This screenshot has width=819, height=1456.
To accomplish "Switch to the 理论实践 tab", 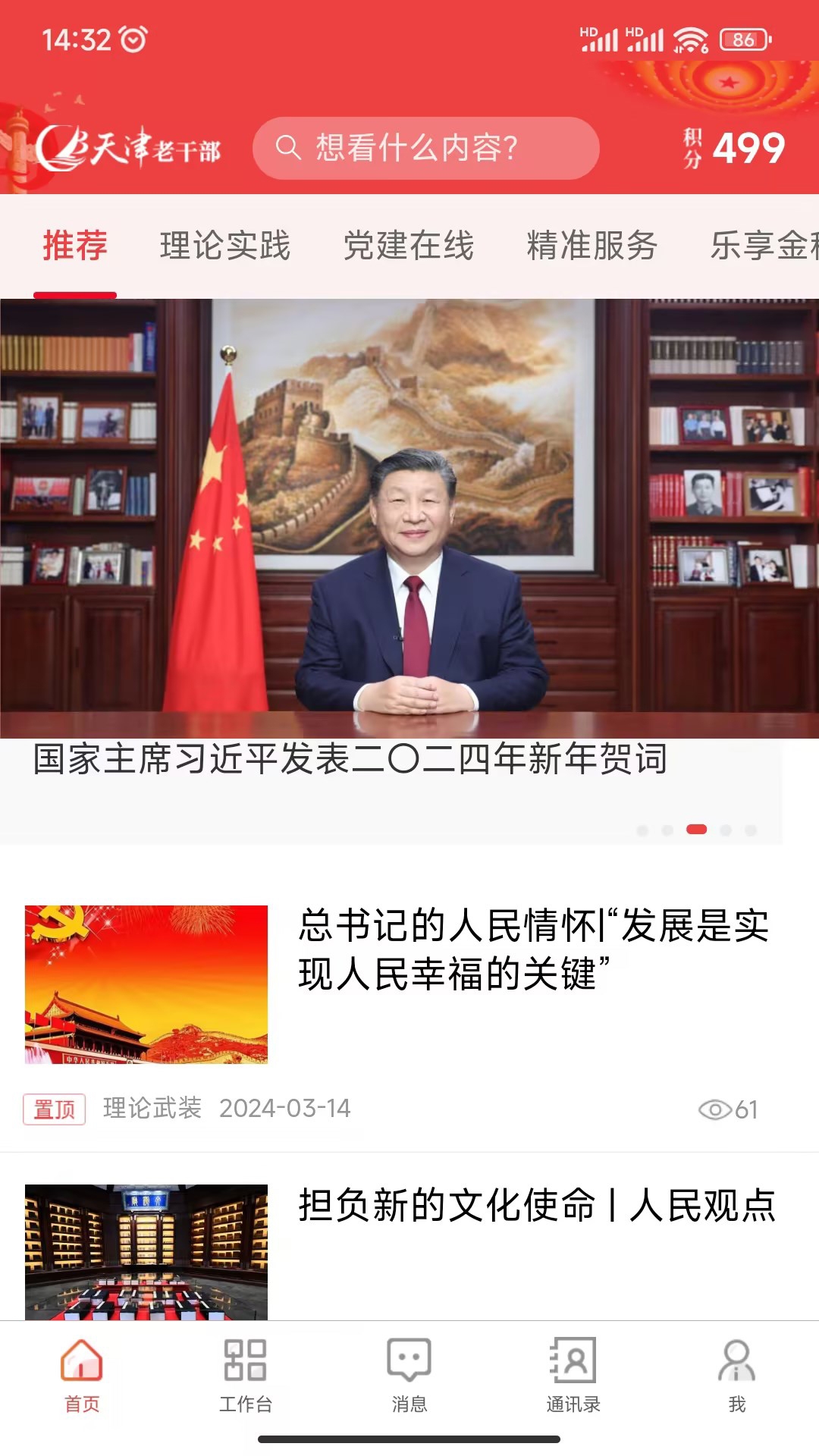I will coord(225,246).
